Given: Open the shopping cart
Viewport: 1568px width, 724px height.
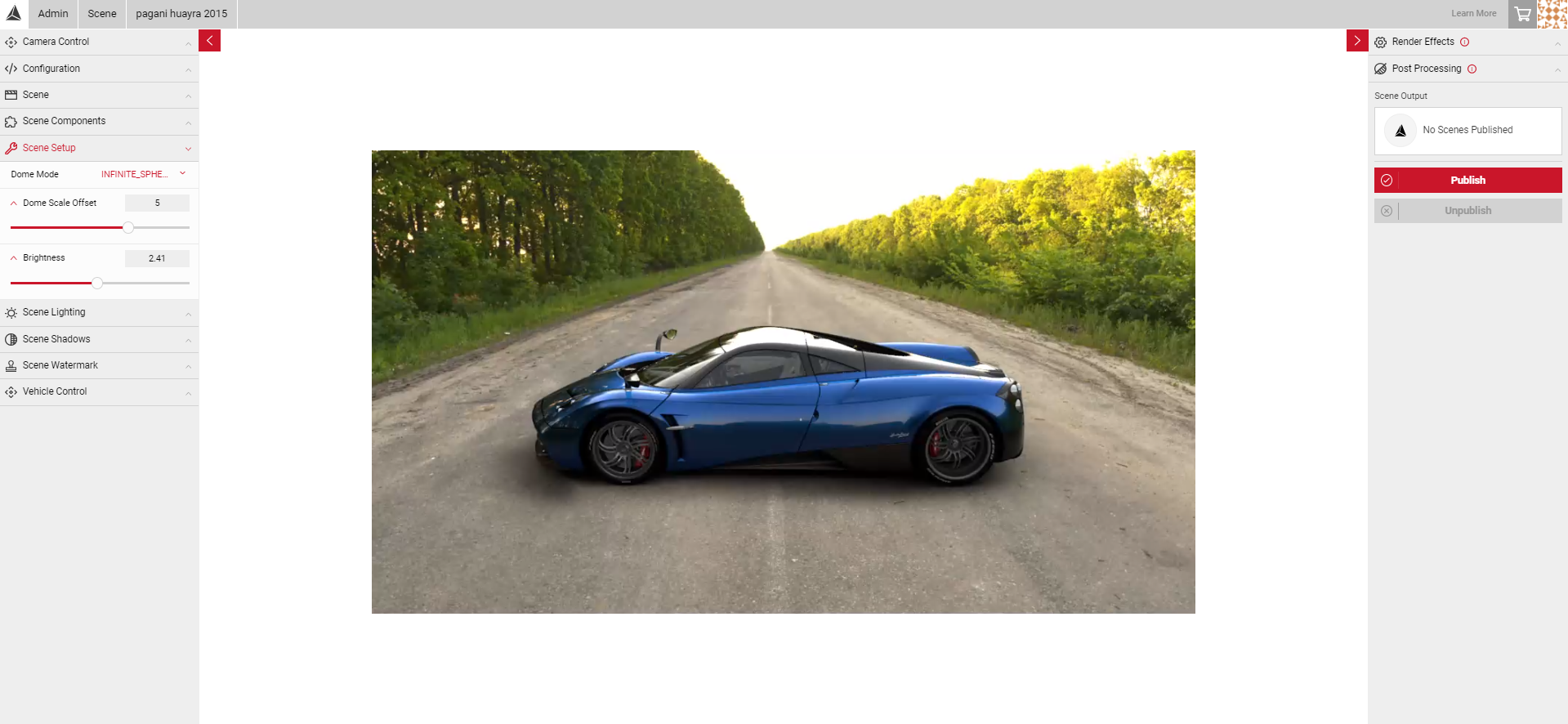Looking at the screenshot, I should click(1522, 14).
